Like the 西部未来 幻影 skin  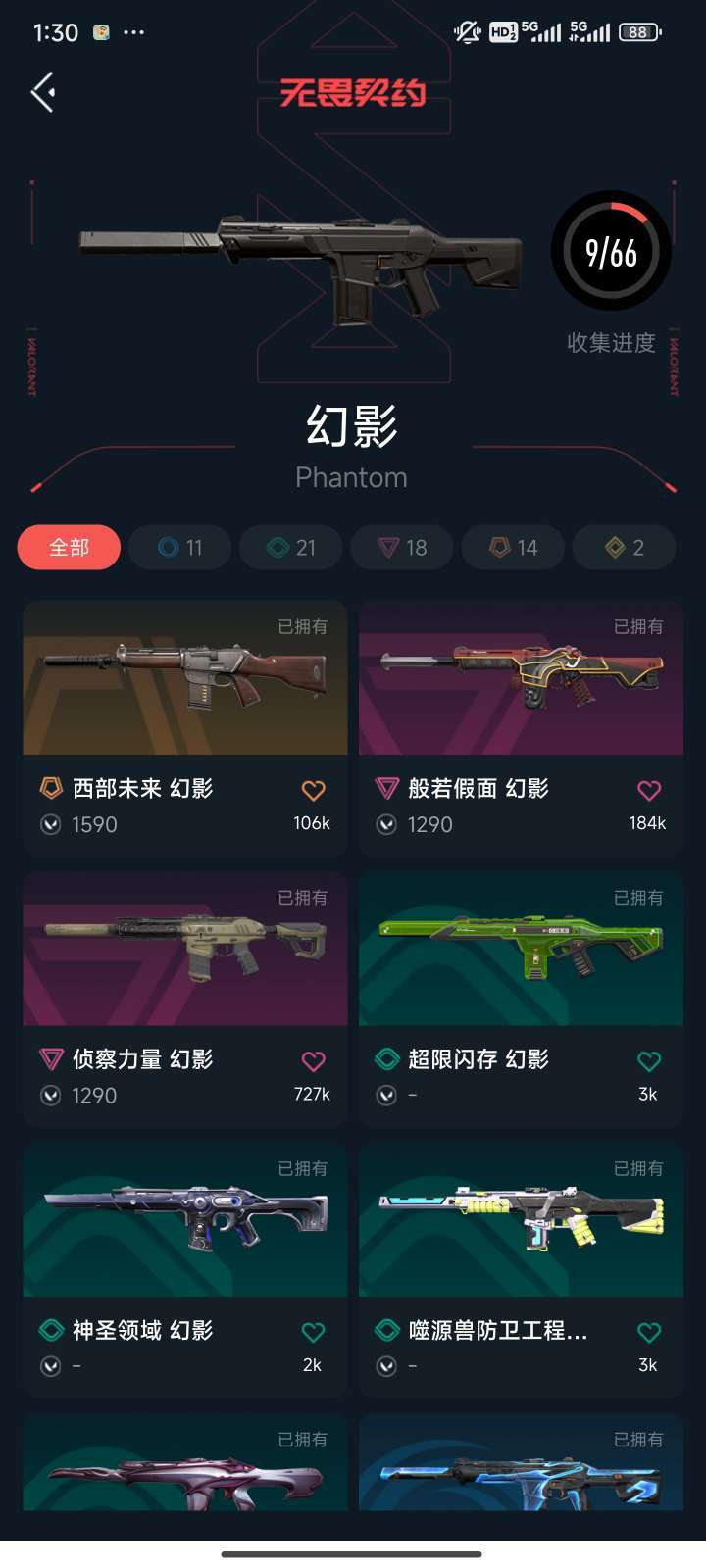[313, 790]
